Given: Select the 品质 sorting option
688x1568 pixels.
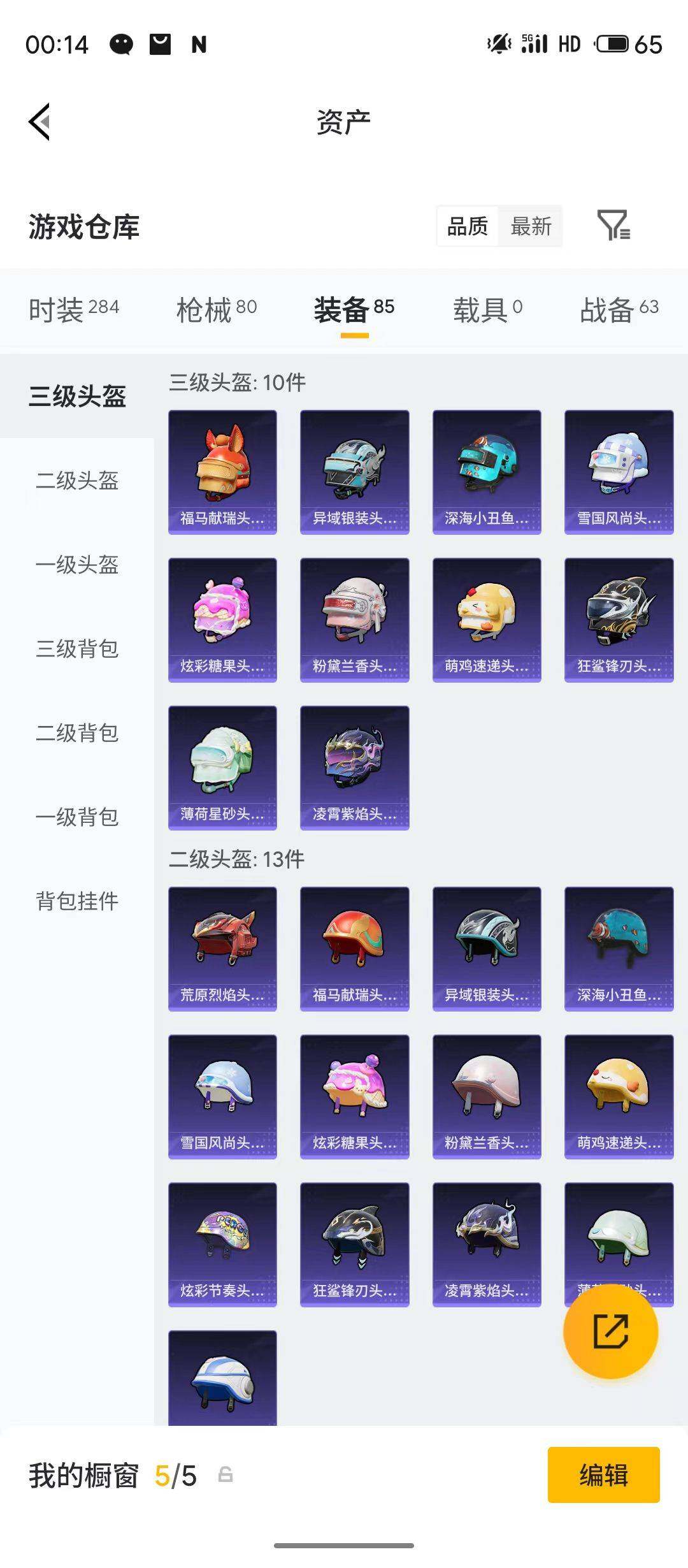Looking at the screenshot, I should 468,227.
